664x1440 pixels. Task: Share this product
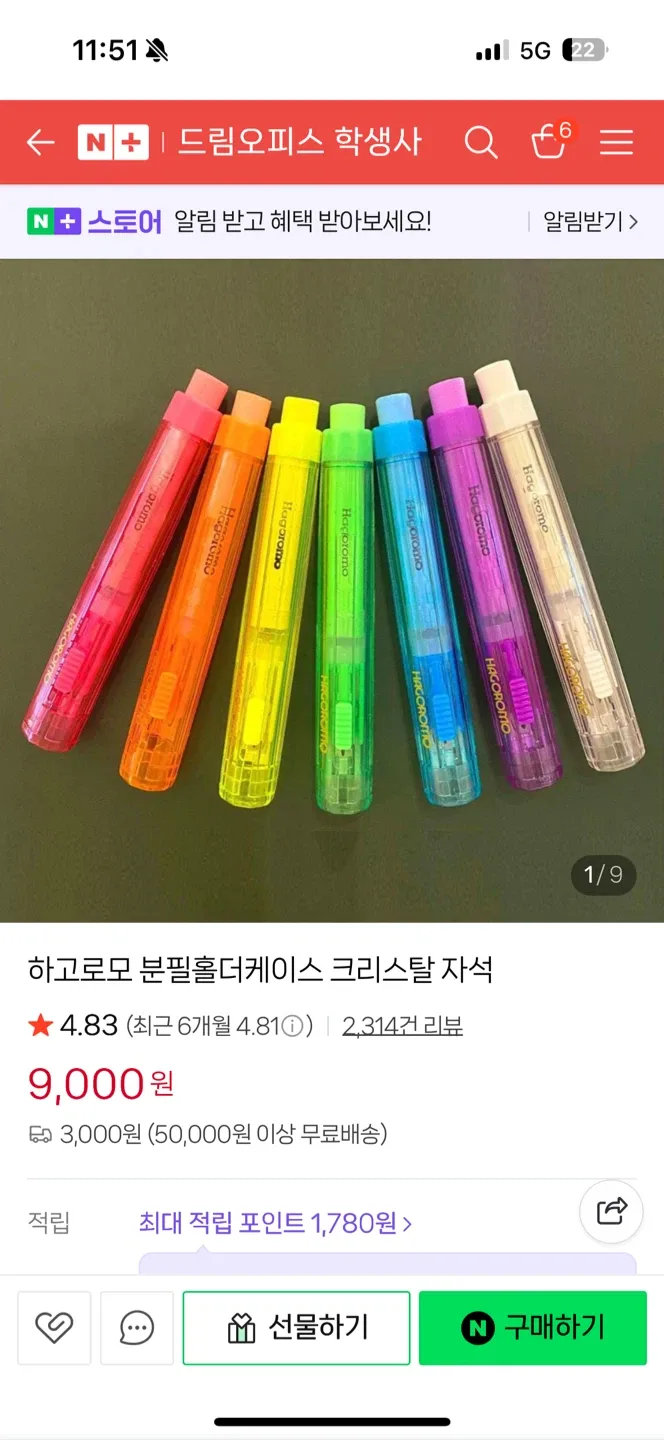pyautogui.click(x=611, y=1211)
